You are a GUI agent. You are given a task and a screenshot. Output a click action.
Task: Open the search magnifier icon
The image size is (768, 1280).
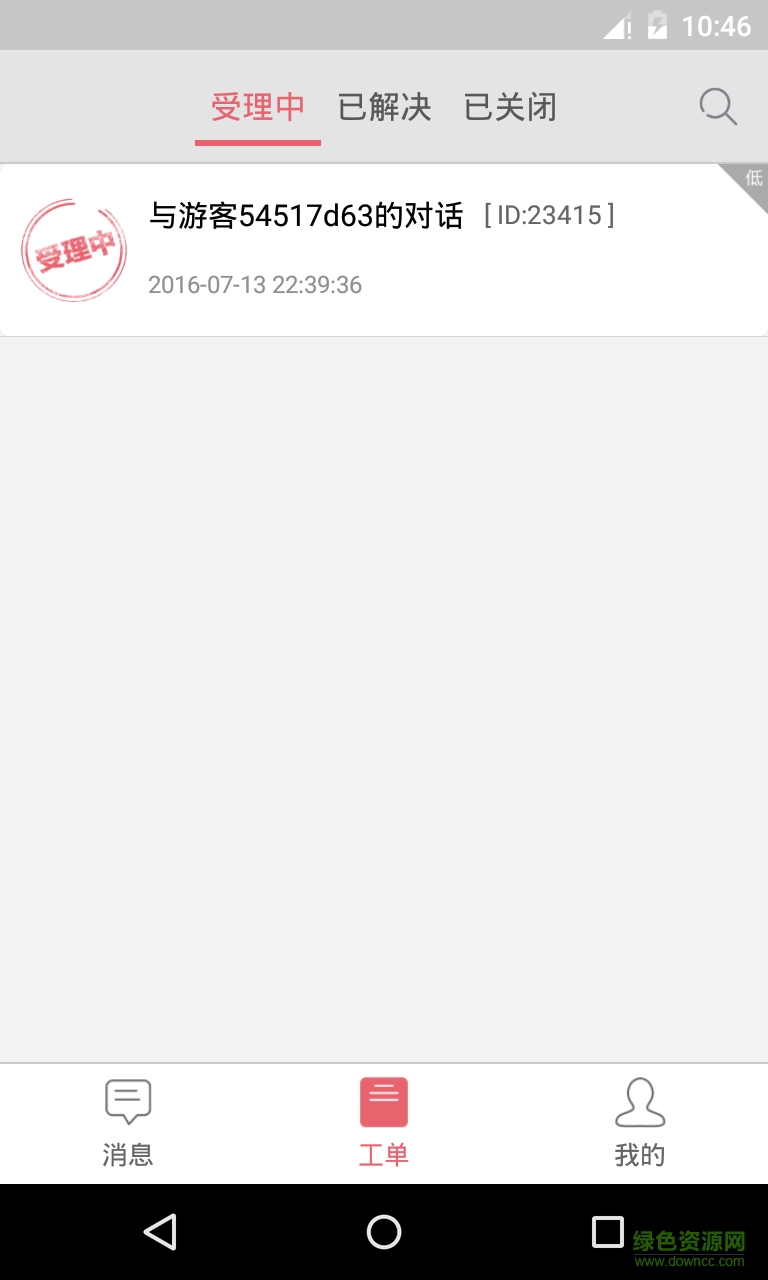[718, 107]
